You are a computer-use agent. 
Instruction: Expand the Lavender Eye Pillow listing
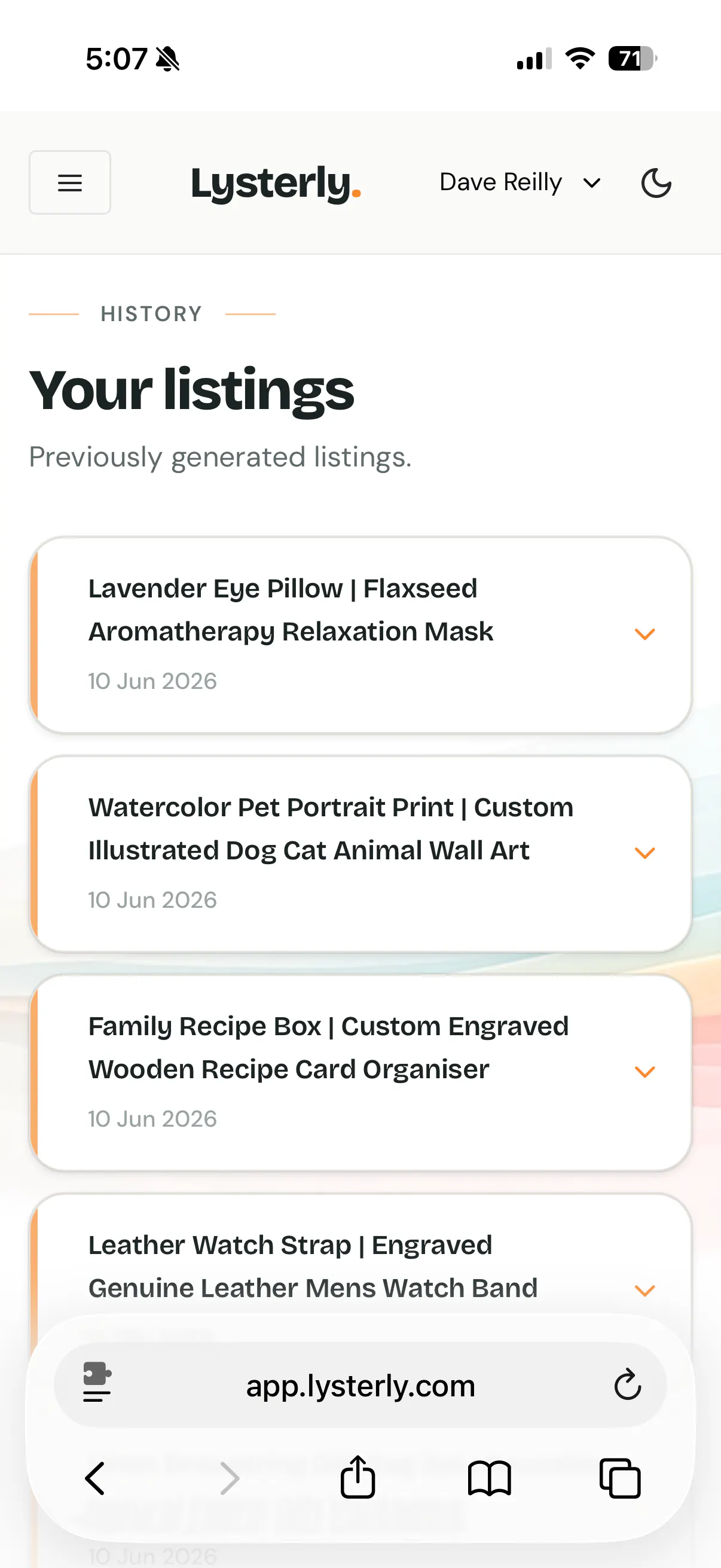644,634
